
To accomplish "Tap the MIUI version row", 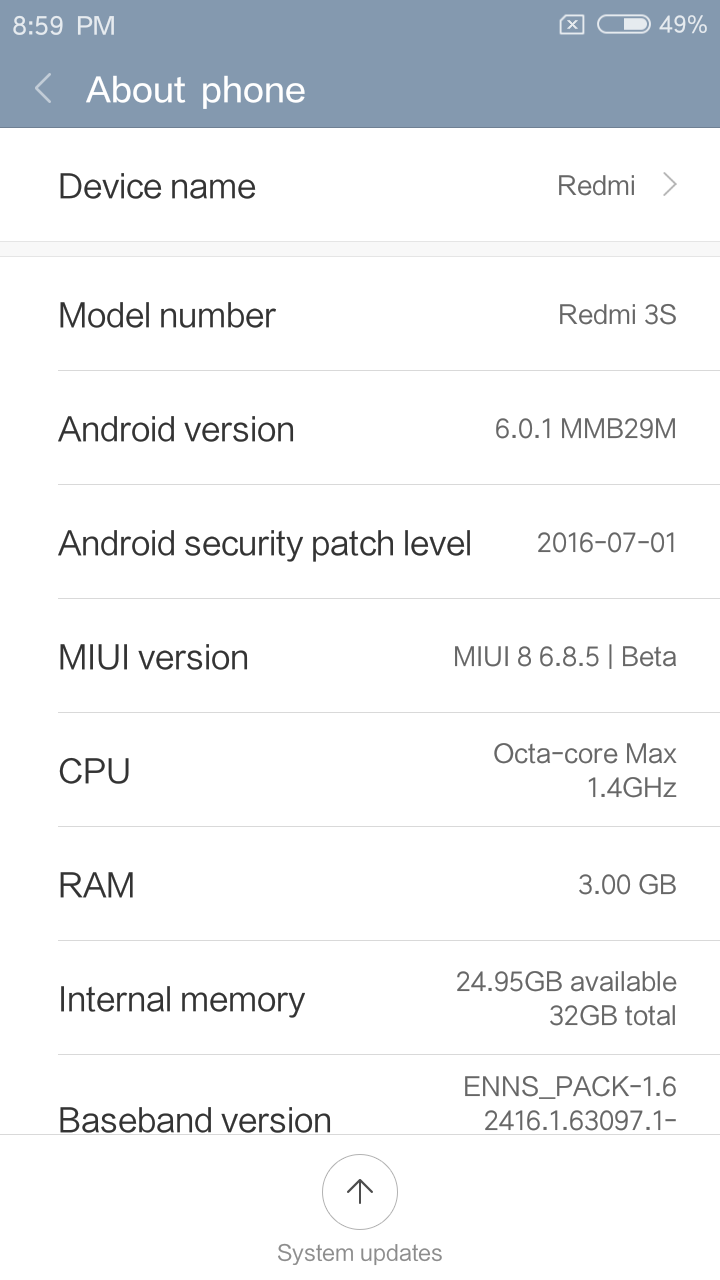I will click(360, 657).
